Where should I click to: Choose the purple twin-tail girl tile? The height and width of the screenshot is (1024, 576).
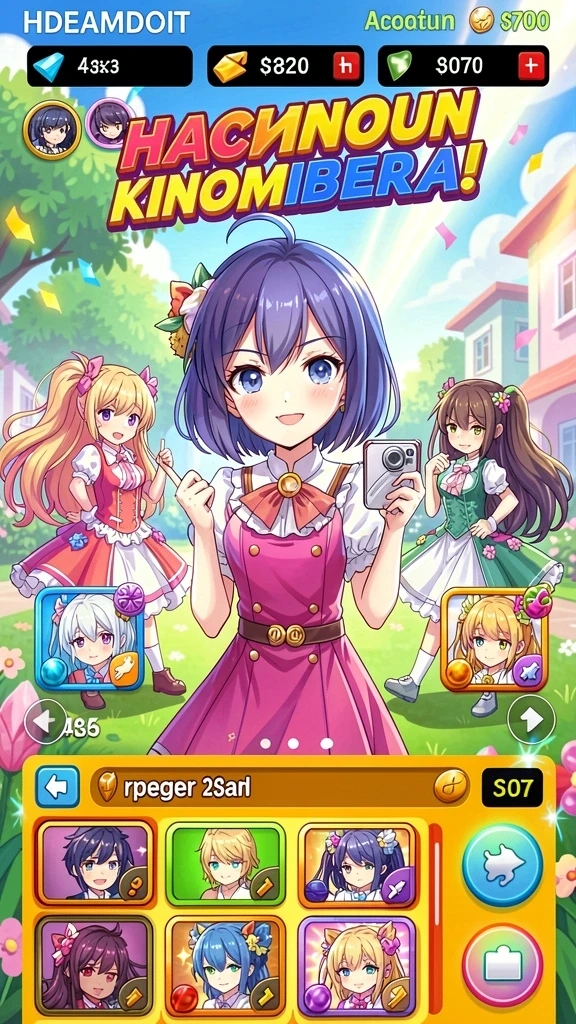(x=357, y=863)
